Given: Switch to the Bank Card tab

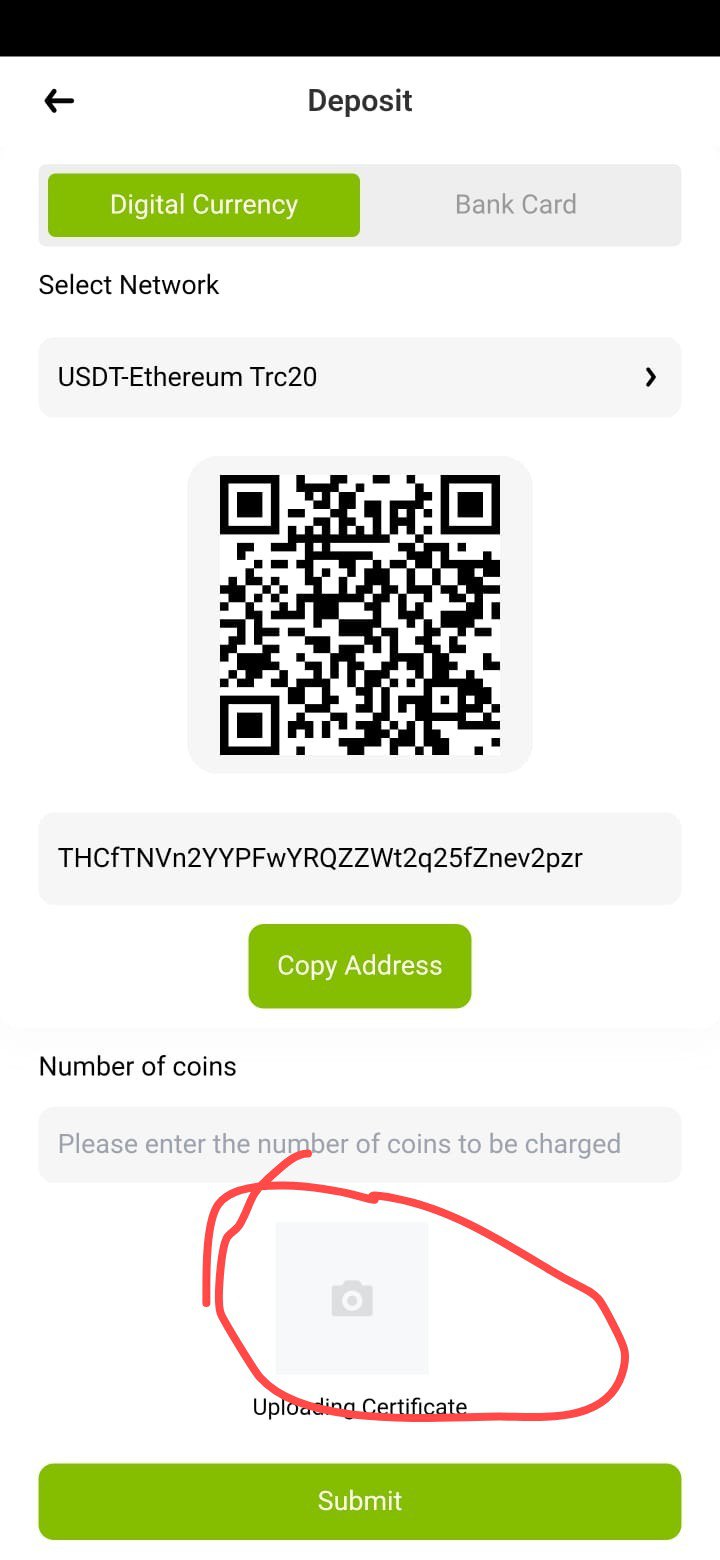Looking at the screenshot, I should (516, 205).
